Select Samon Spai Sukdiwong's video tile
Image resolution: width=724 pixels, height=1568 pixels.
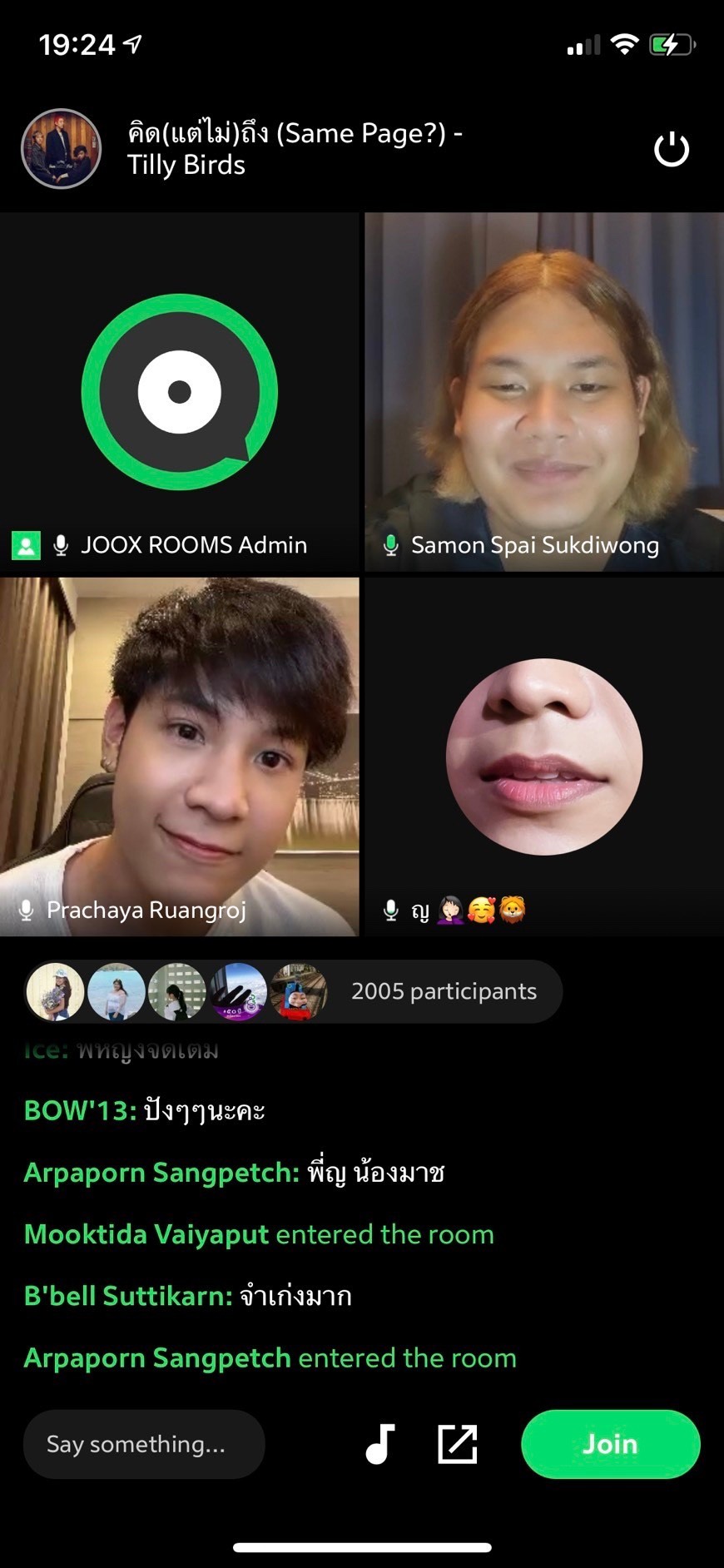coord(544,392)
